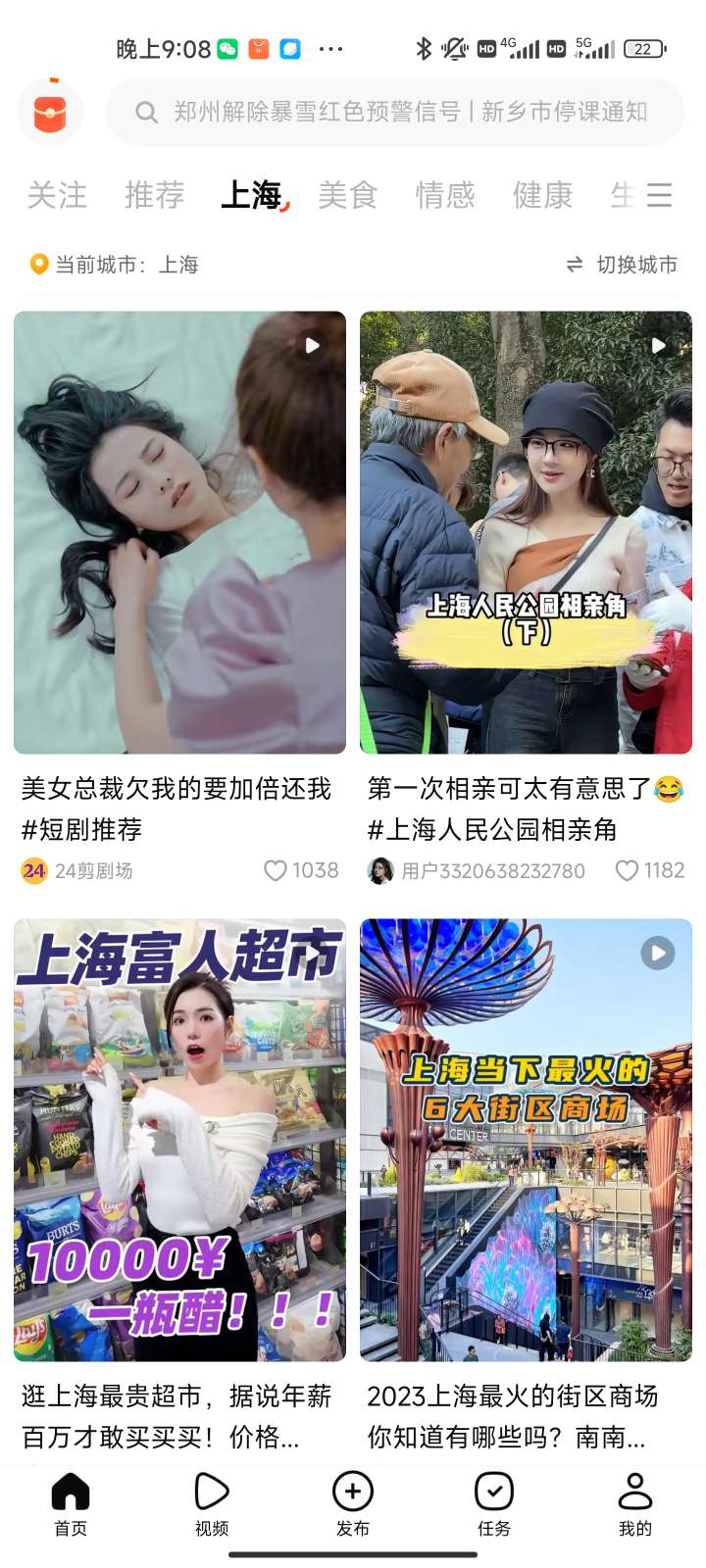Image resolution: width=706 pixels, height=1568 pixels.
Task: Play the 美女总裁 short drama video
Action: [x=179, y=532]
